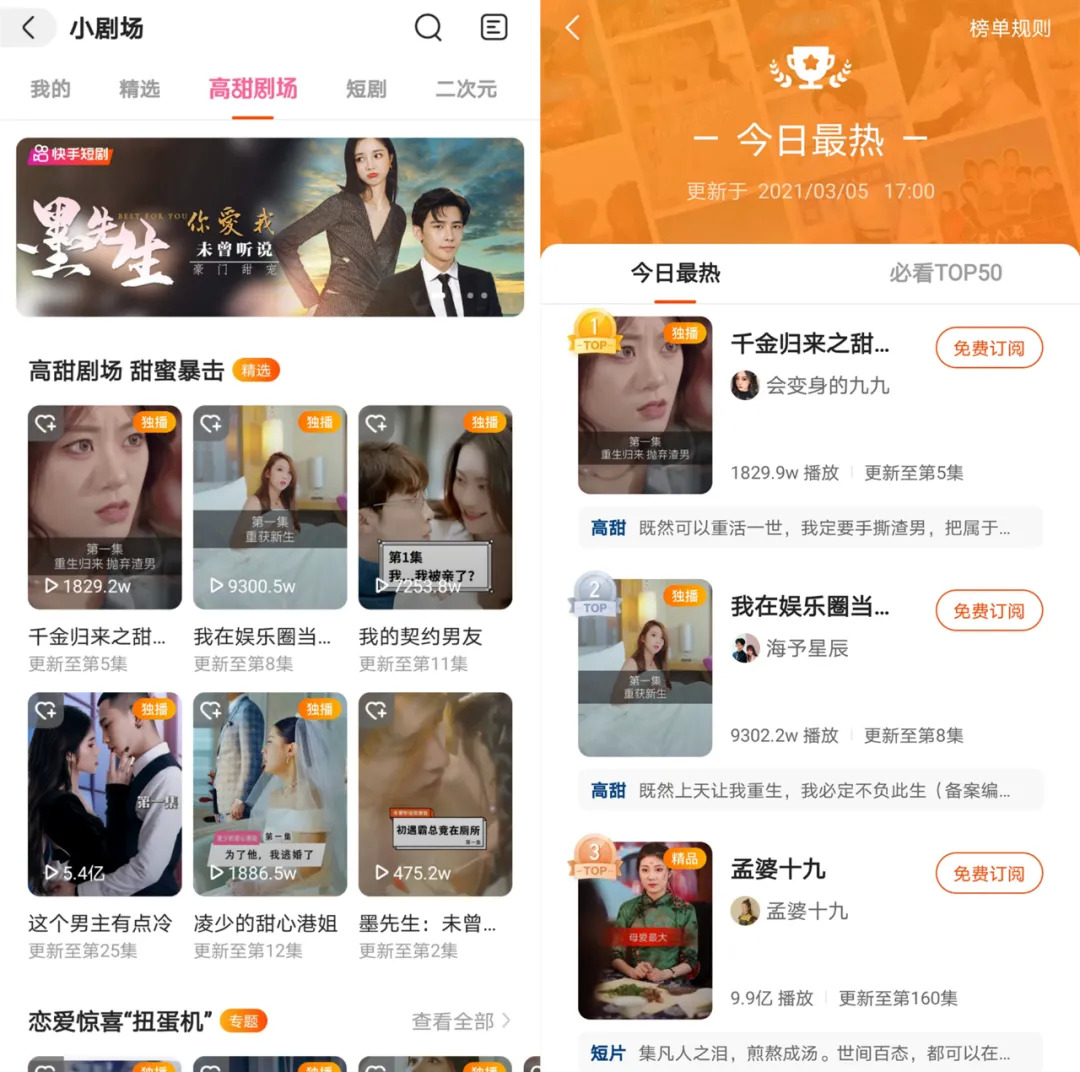Subscribe free to 孟婆十九
Viewport: 1080px width, 1072px height.
pos(988,873)
